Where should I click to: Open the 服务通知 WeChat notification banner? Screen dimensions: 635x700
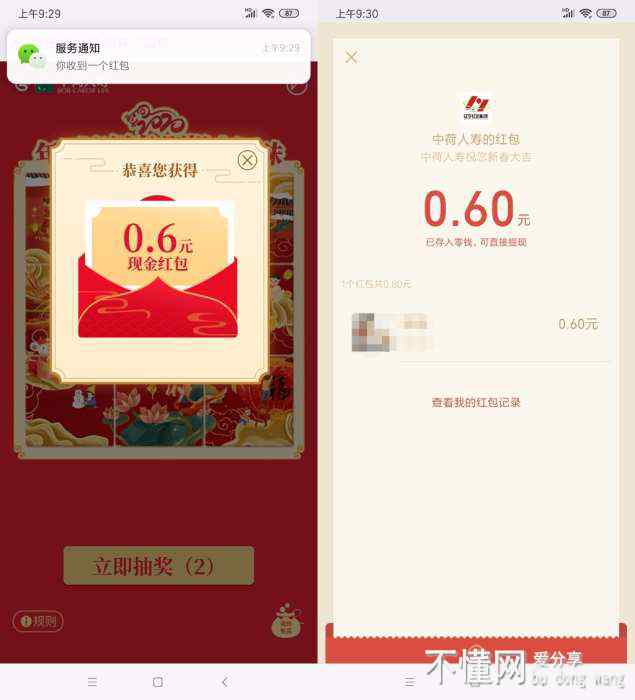[x=158, y=56]
